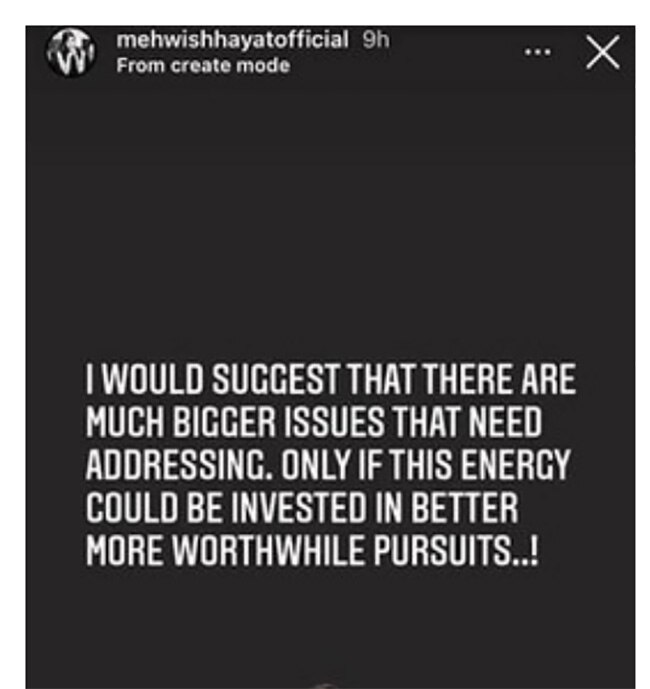Close the story viewer
The width and height of the screenshot is (650, 689).
pyautogui.click(x=602, y=55)
